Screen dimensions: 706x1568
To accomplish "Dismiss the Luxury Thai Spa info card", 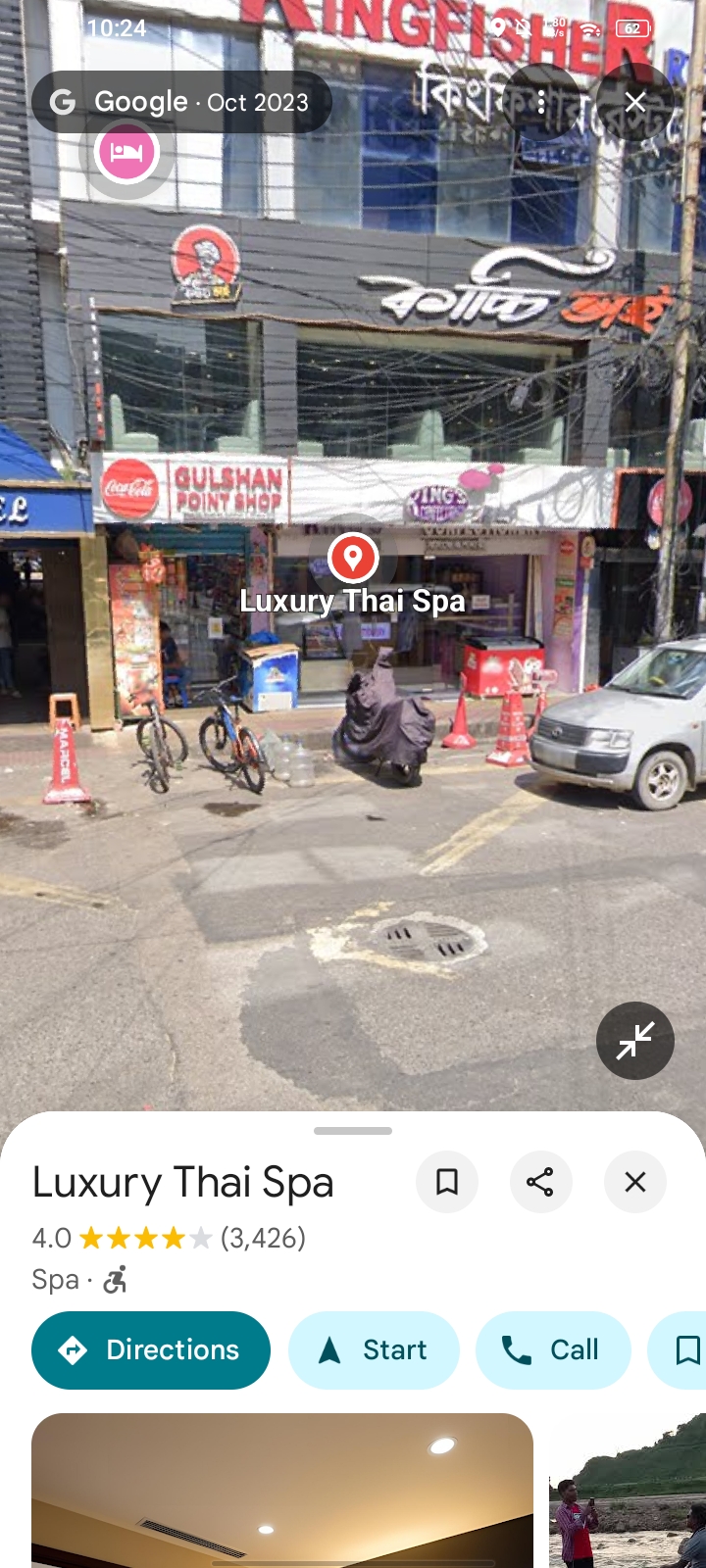I will pos(634,1182).
